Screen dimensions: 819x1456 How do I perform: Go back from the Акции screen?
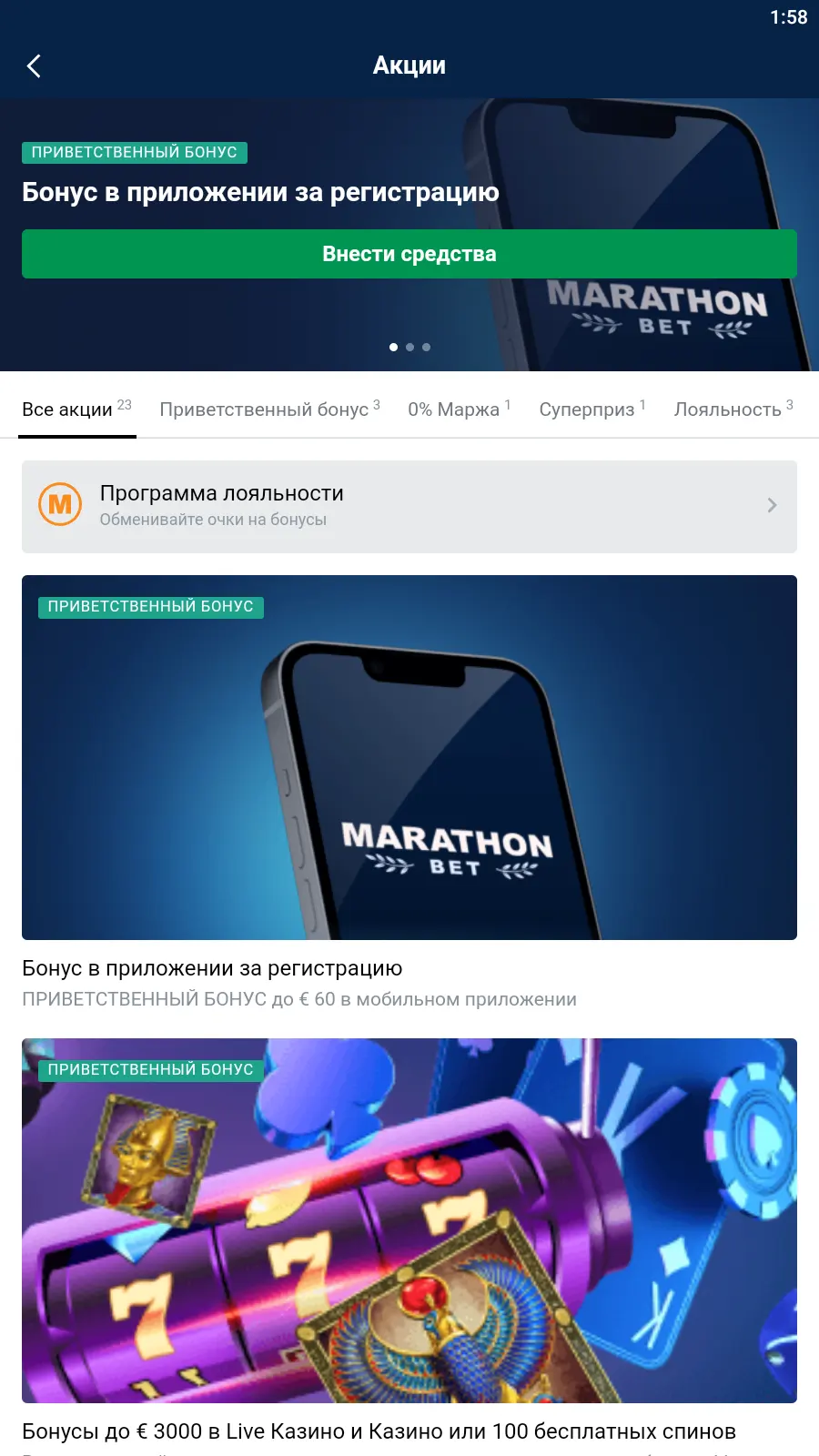point(35,66)
